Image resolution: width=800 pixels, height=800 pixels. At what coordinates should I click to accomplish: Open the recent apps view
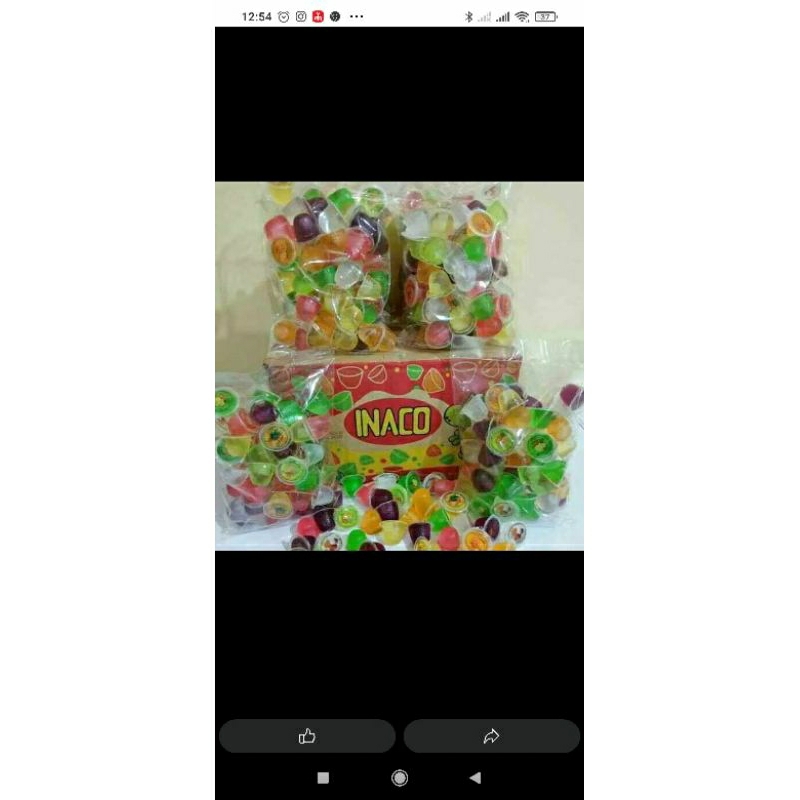323,778
